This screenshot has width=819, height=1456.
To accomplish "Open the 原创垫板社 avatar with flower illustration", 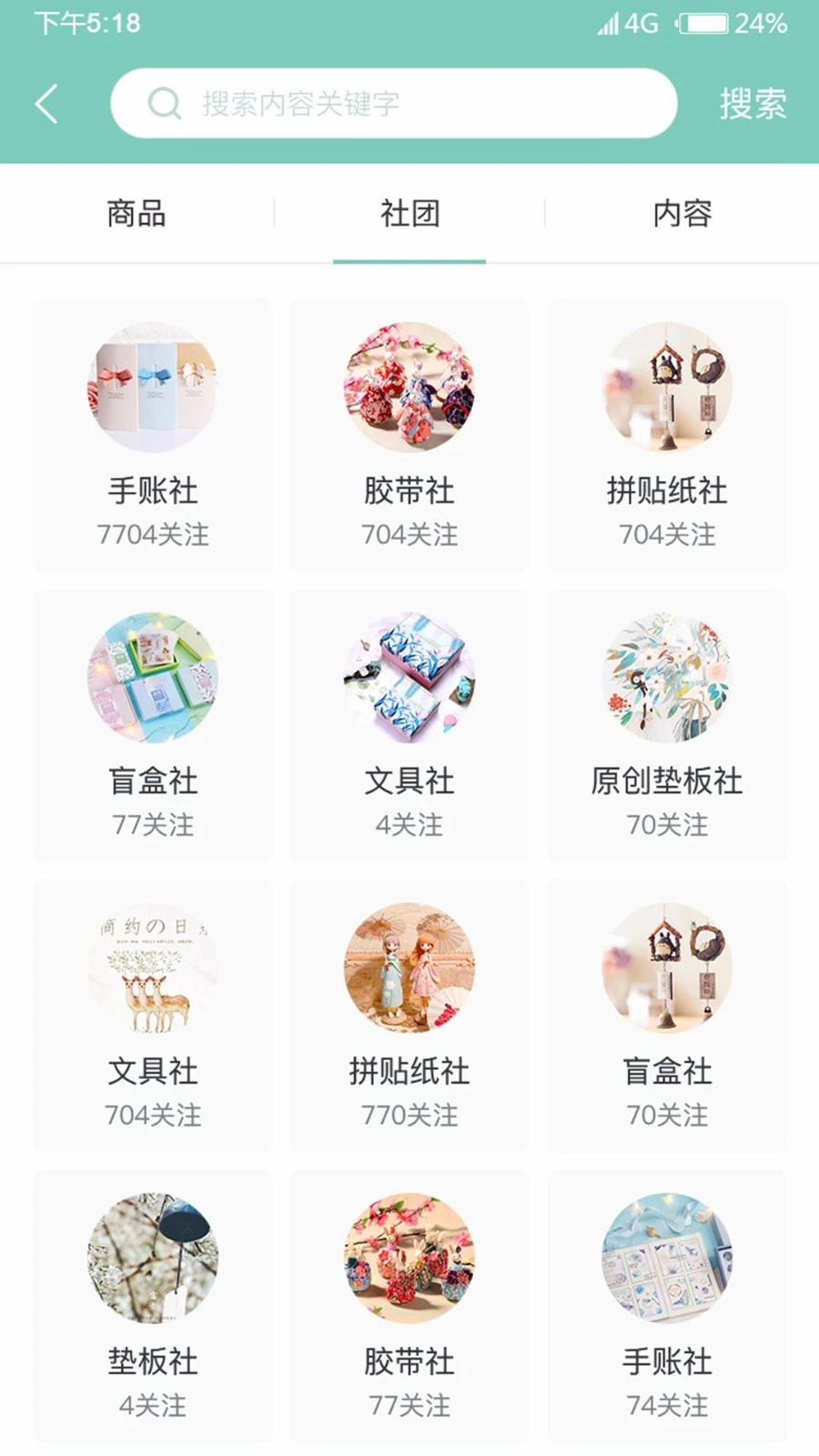I will pos(666,677).
